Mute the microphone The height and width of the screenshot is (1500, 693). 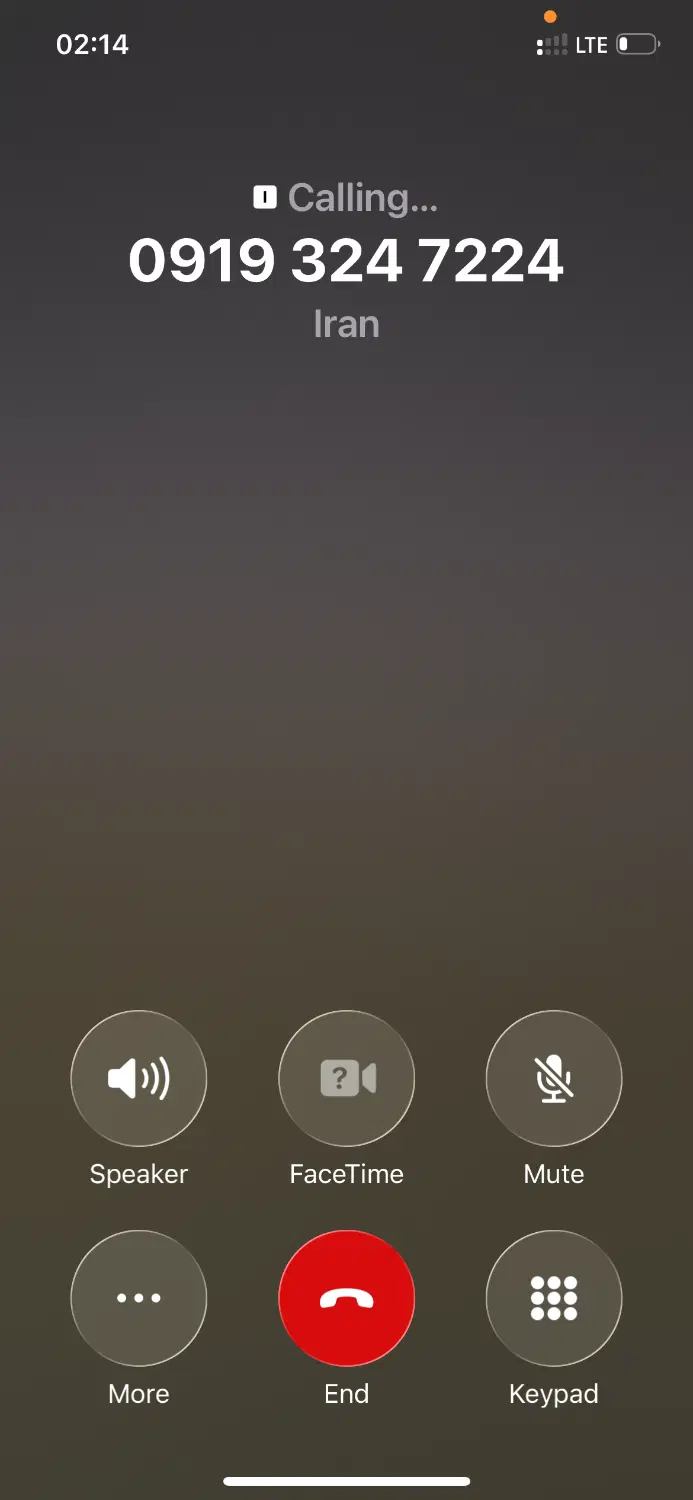(554, 1078)
